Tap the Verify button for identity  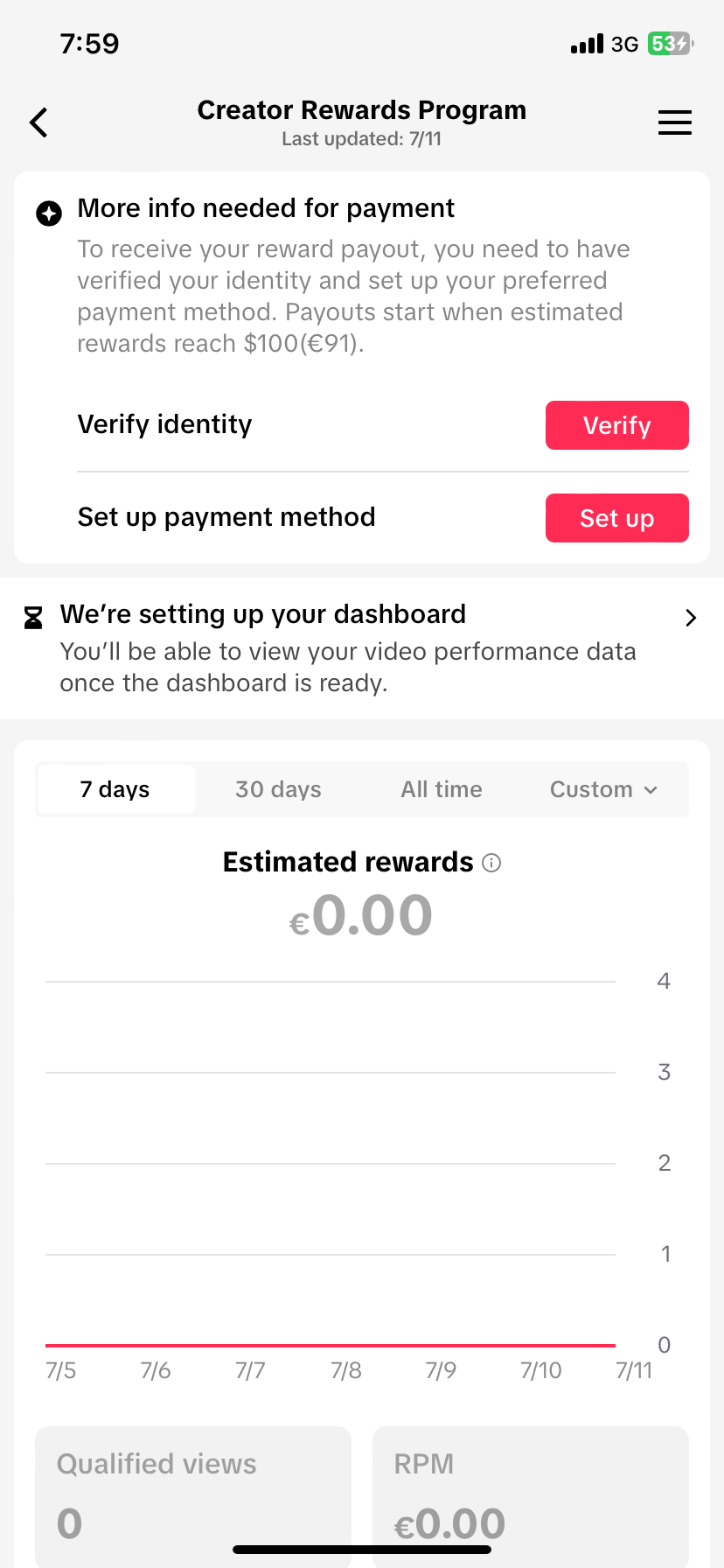click(x=616, y=425)
